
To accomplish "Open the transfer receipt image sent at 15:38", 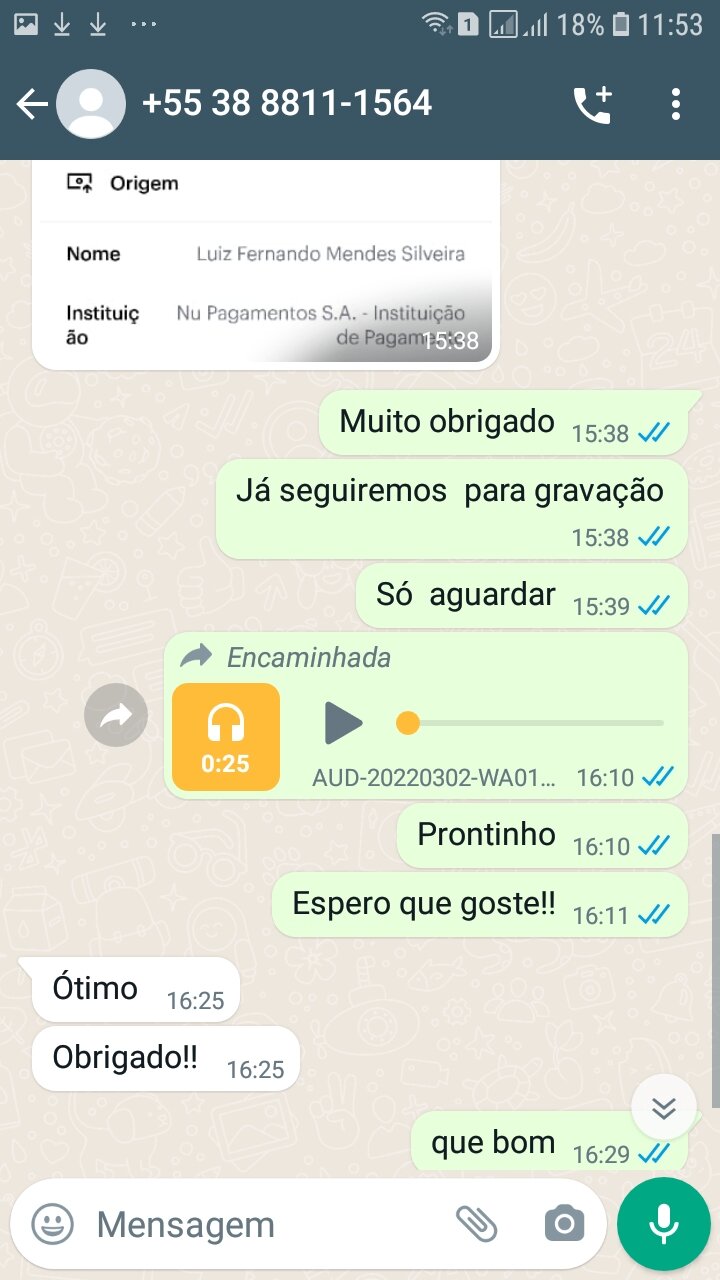I will [266, 264].
